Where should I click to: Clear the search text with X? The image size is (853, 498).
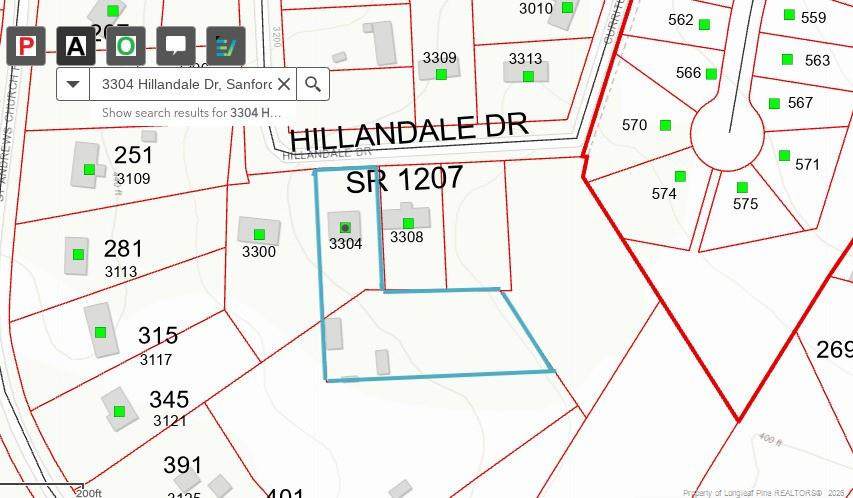(284, 84)
